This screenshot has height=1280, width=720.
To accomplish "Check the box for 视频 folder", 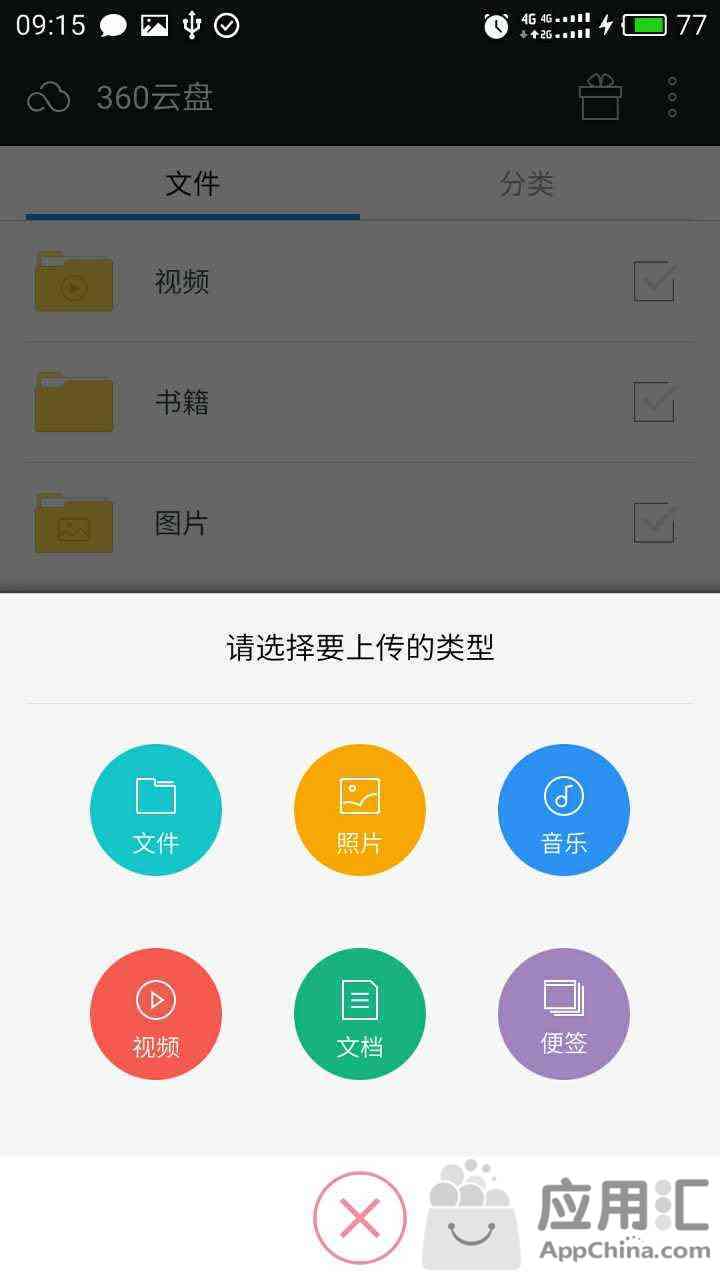I will point(654,282).
